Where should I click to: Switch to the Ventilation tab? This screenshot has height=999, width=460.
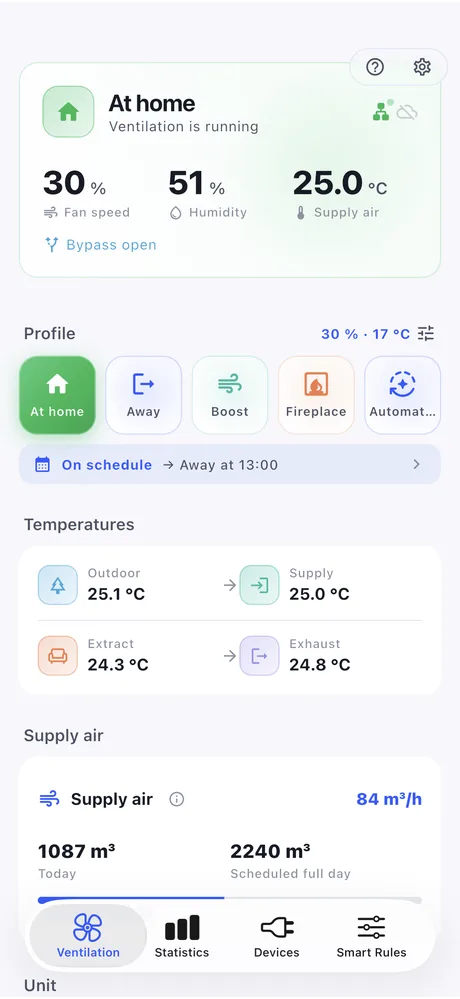pyautogui.click(x=88, y=935)
